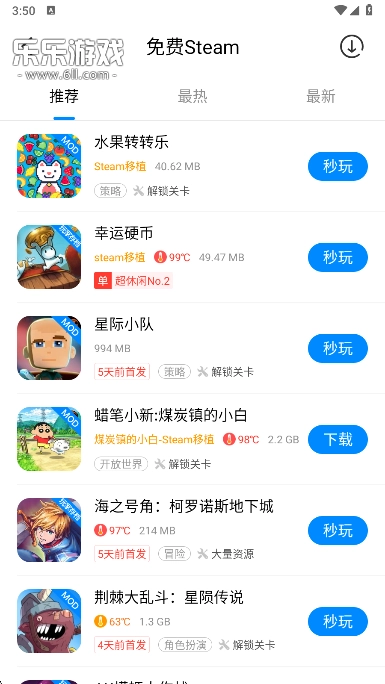
Task: Start 星际小队 via its 秒玩 button
Action: 338,348
